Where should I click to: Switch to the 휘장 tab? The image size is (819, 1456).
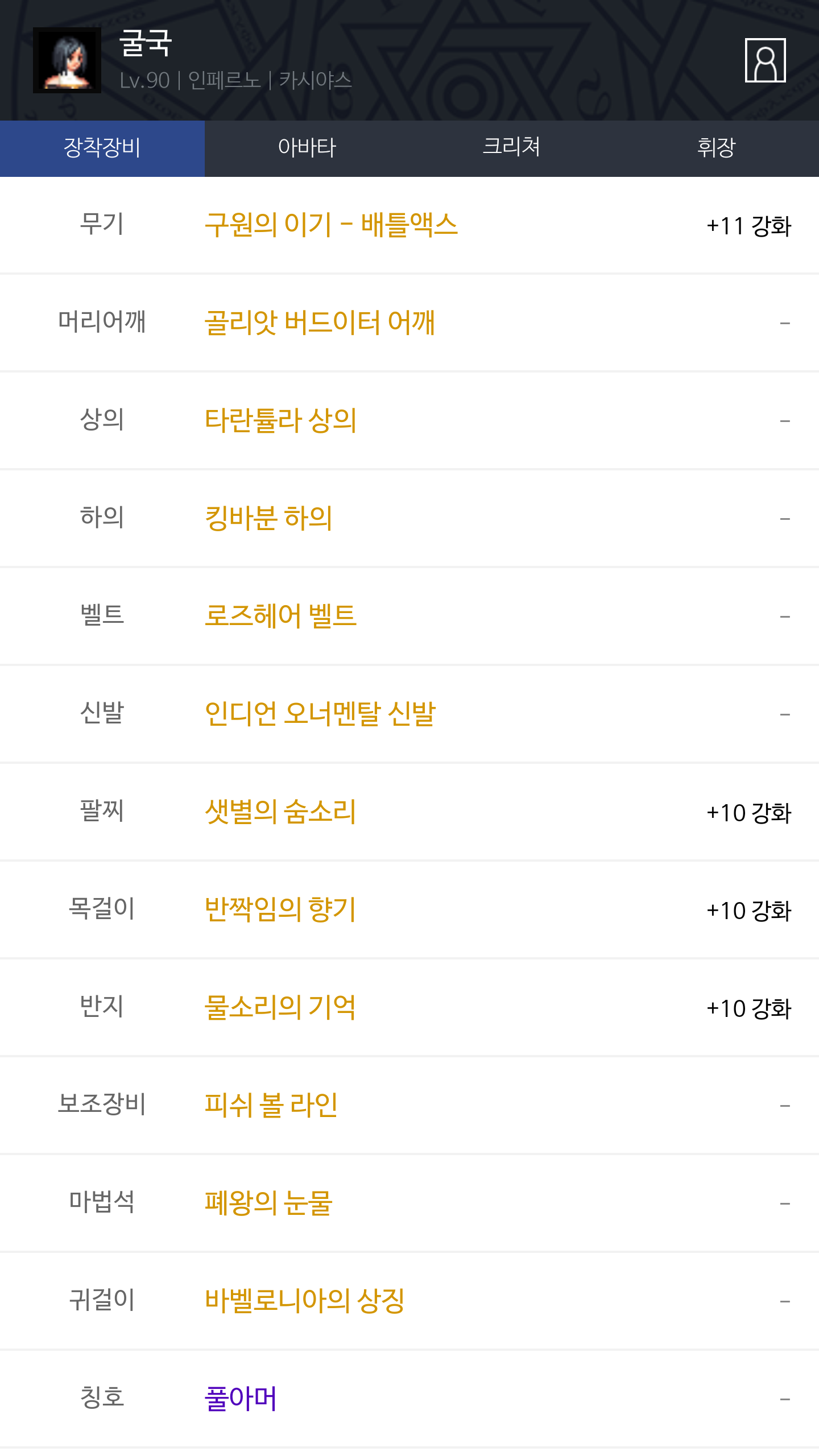717,148
